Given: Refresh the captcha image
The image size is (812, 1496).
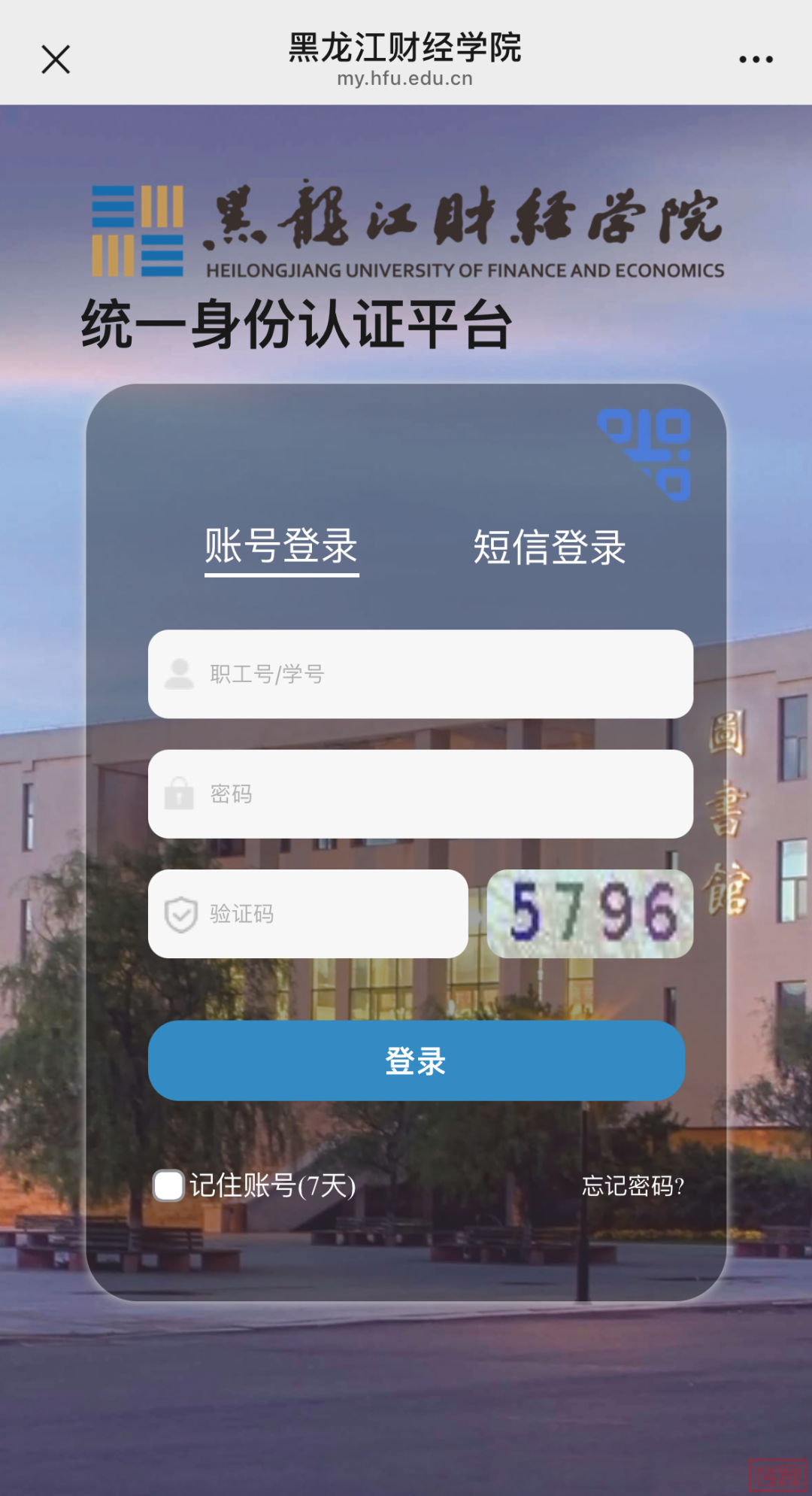Looking at the screenshot, I should pyautogui.click(x=590, y=914).
